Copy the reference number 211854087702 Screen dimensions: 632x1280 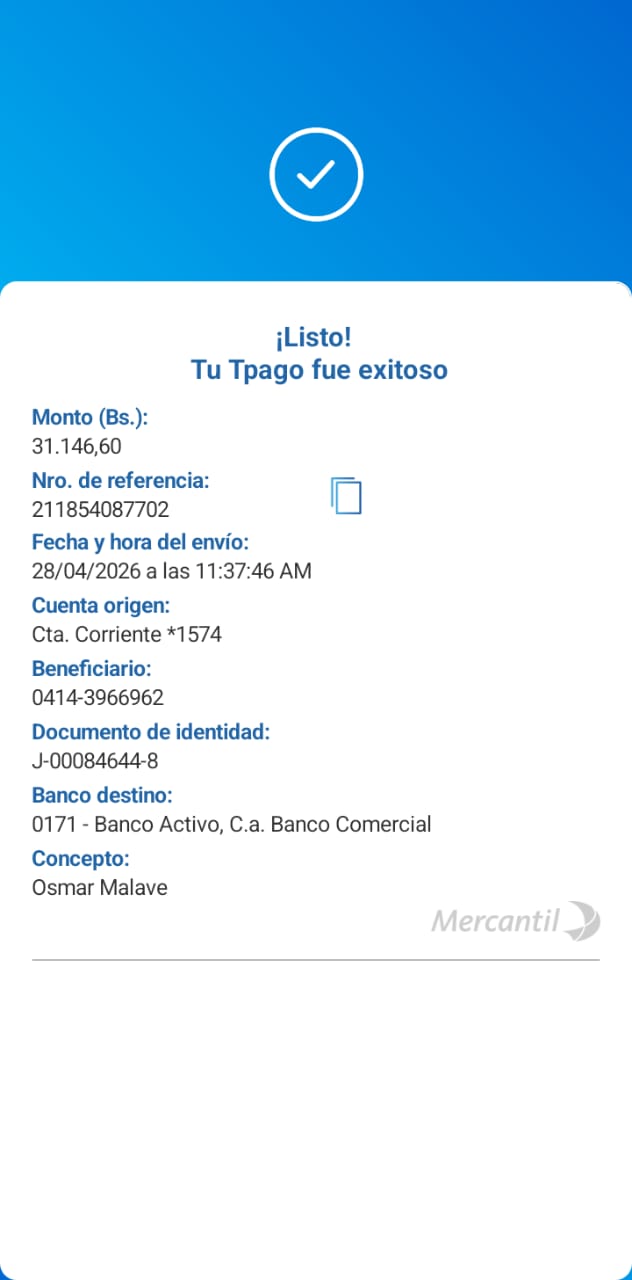346,496
